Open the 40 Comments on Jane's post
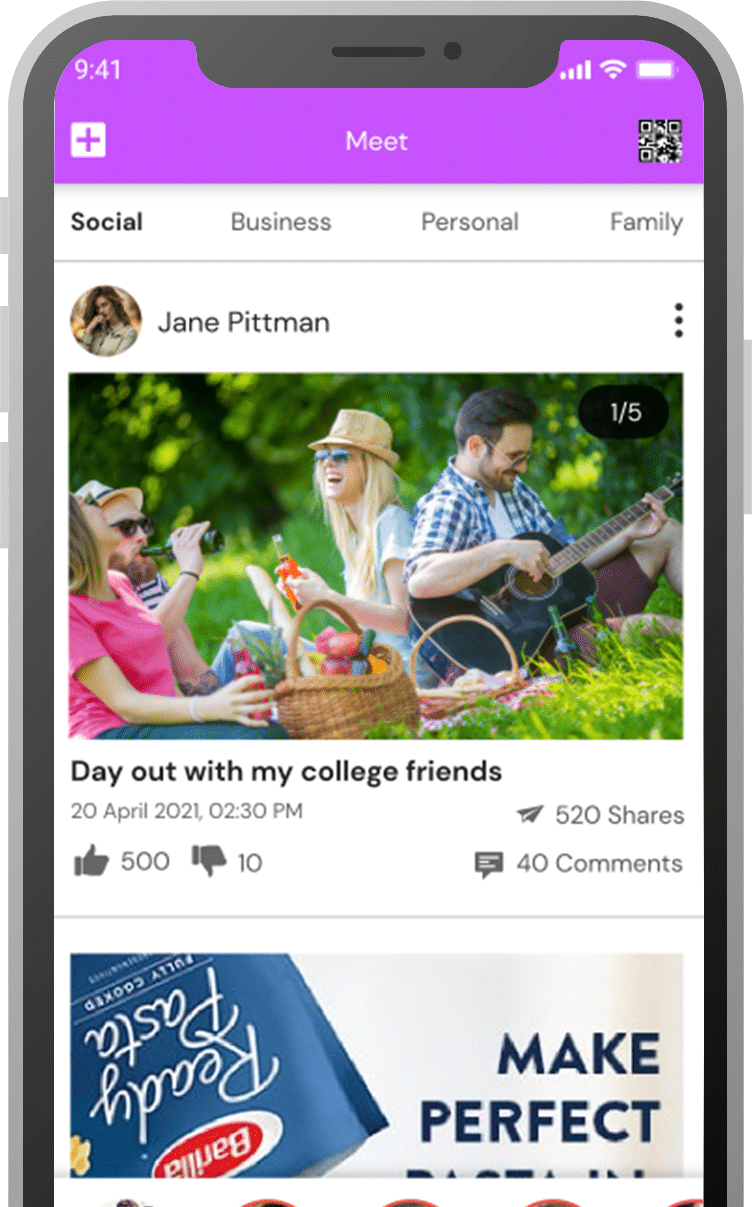752x1207 pixels. pyautogui.click(x=580, y=863)
